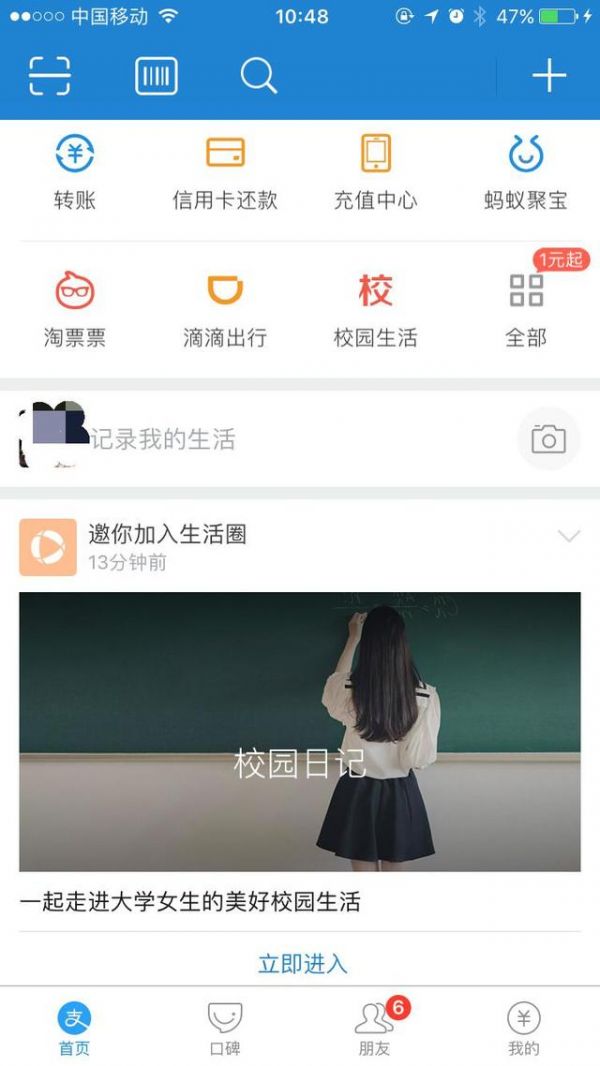Show 全部 all services

click(x=526, y=310)
